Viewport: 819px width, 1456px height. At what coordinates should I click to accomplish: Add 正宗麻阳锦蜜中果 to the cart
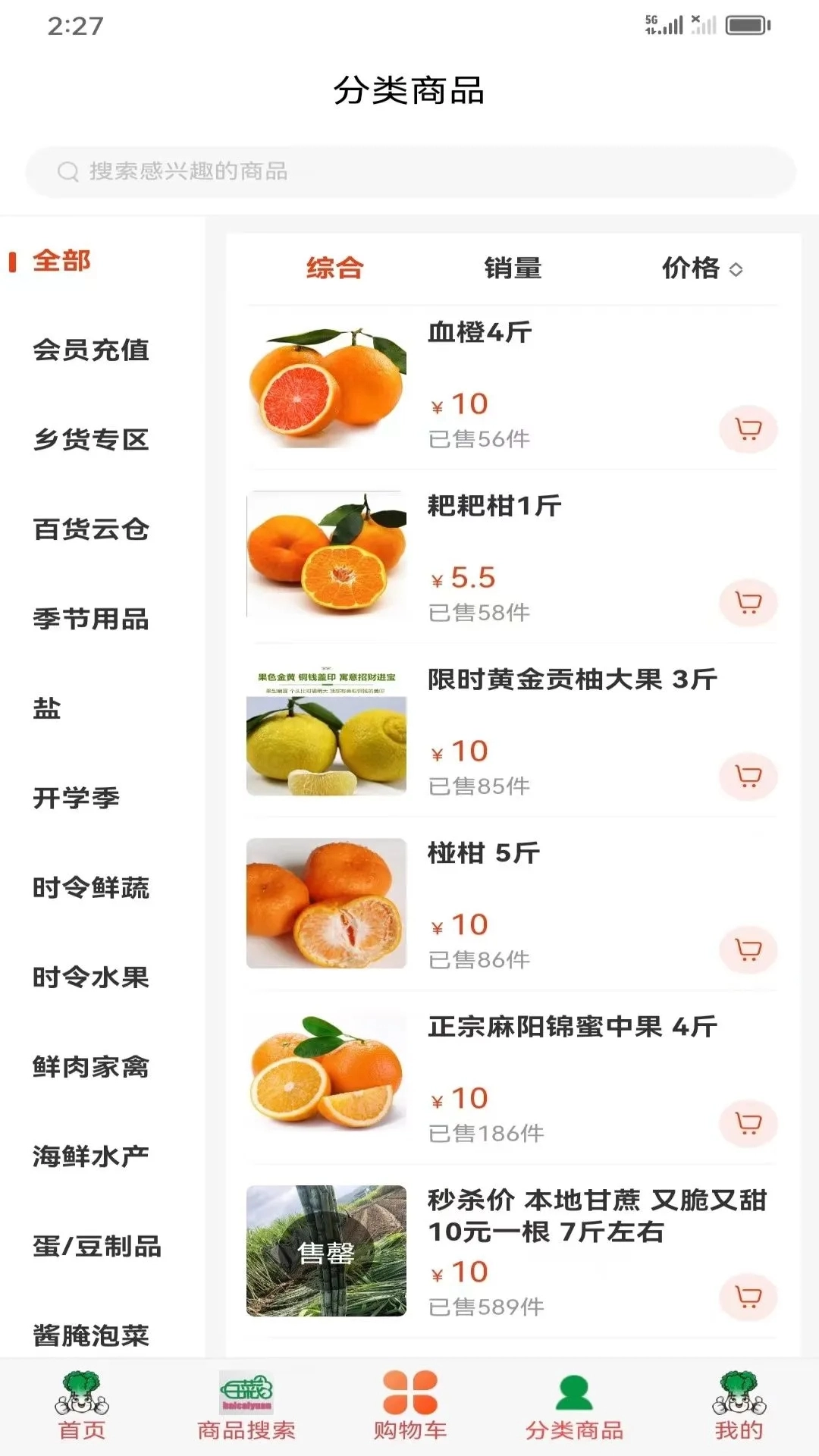coord(748,1124)
